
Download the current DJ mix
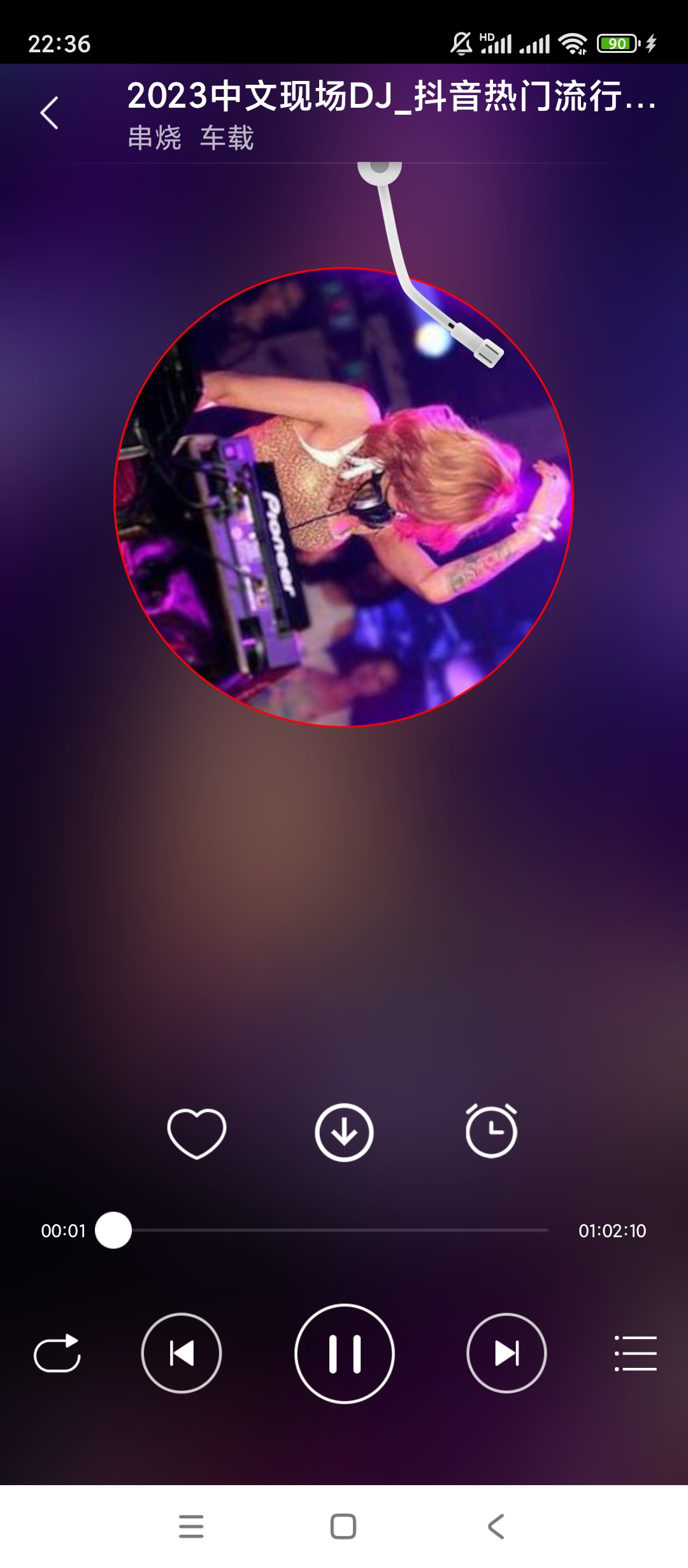point(344,1133)
